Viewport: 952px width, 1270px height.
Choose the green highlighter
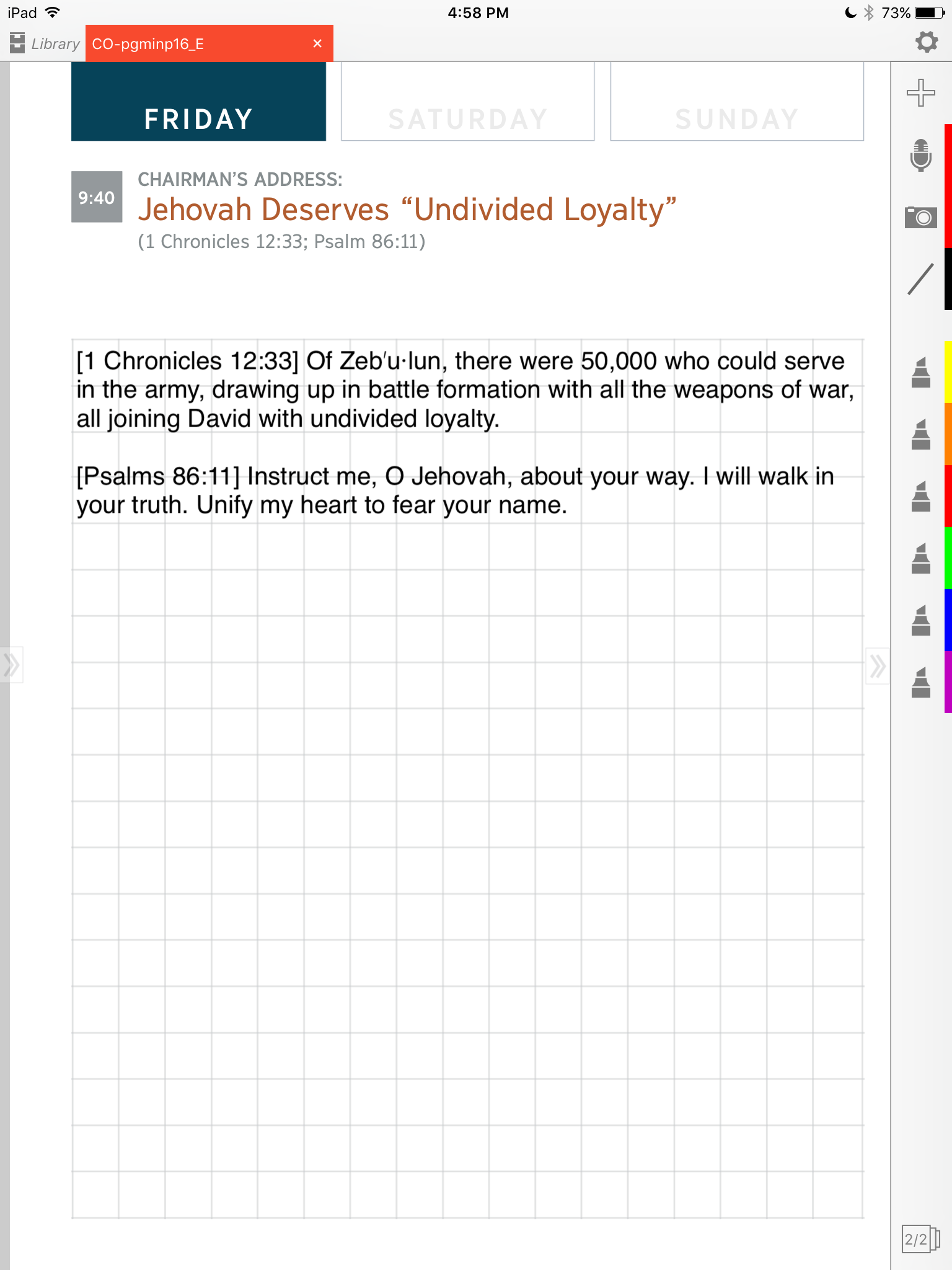[x=921, y=558]
